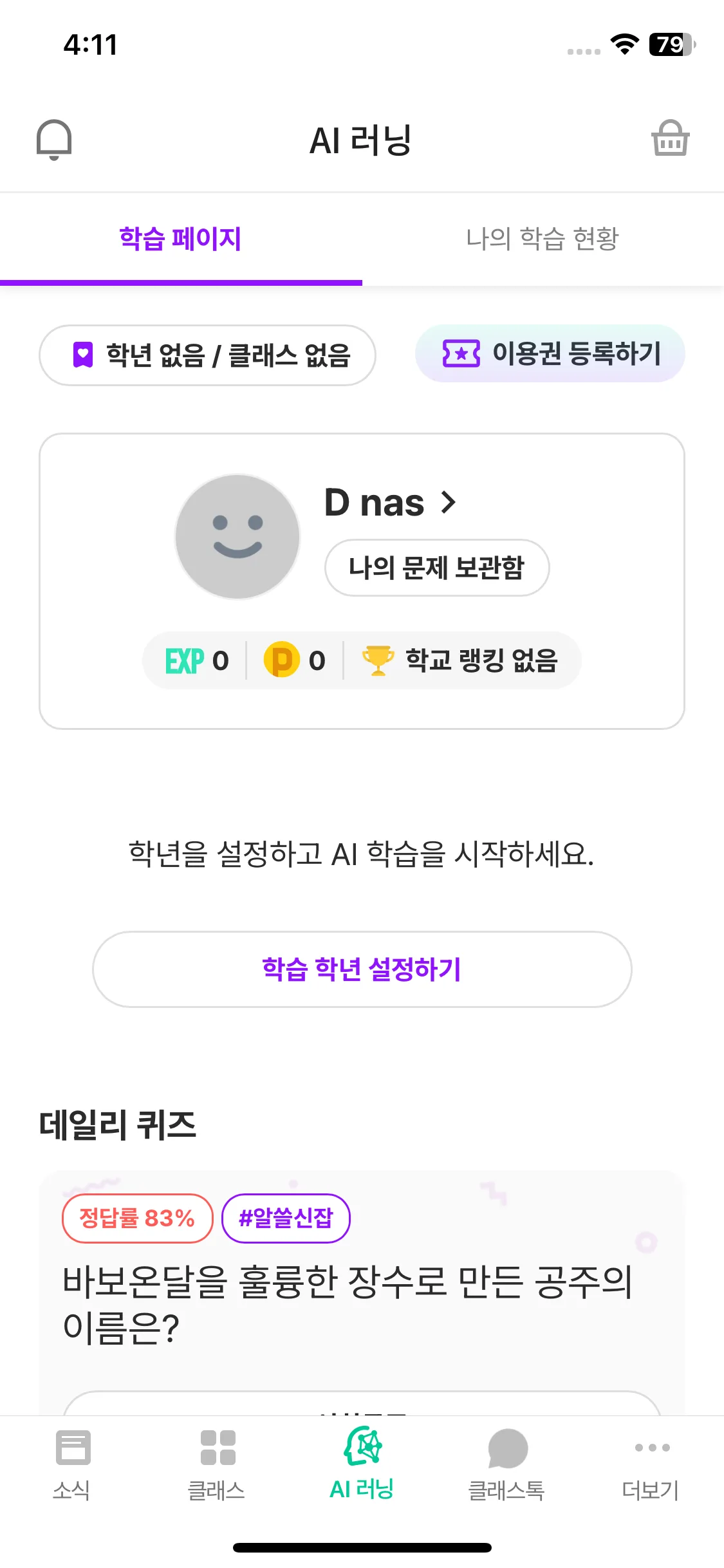Open the 클래스톡 tab
The width and height of the screenshot is (724, 1568).
[x=506, y=1462]
